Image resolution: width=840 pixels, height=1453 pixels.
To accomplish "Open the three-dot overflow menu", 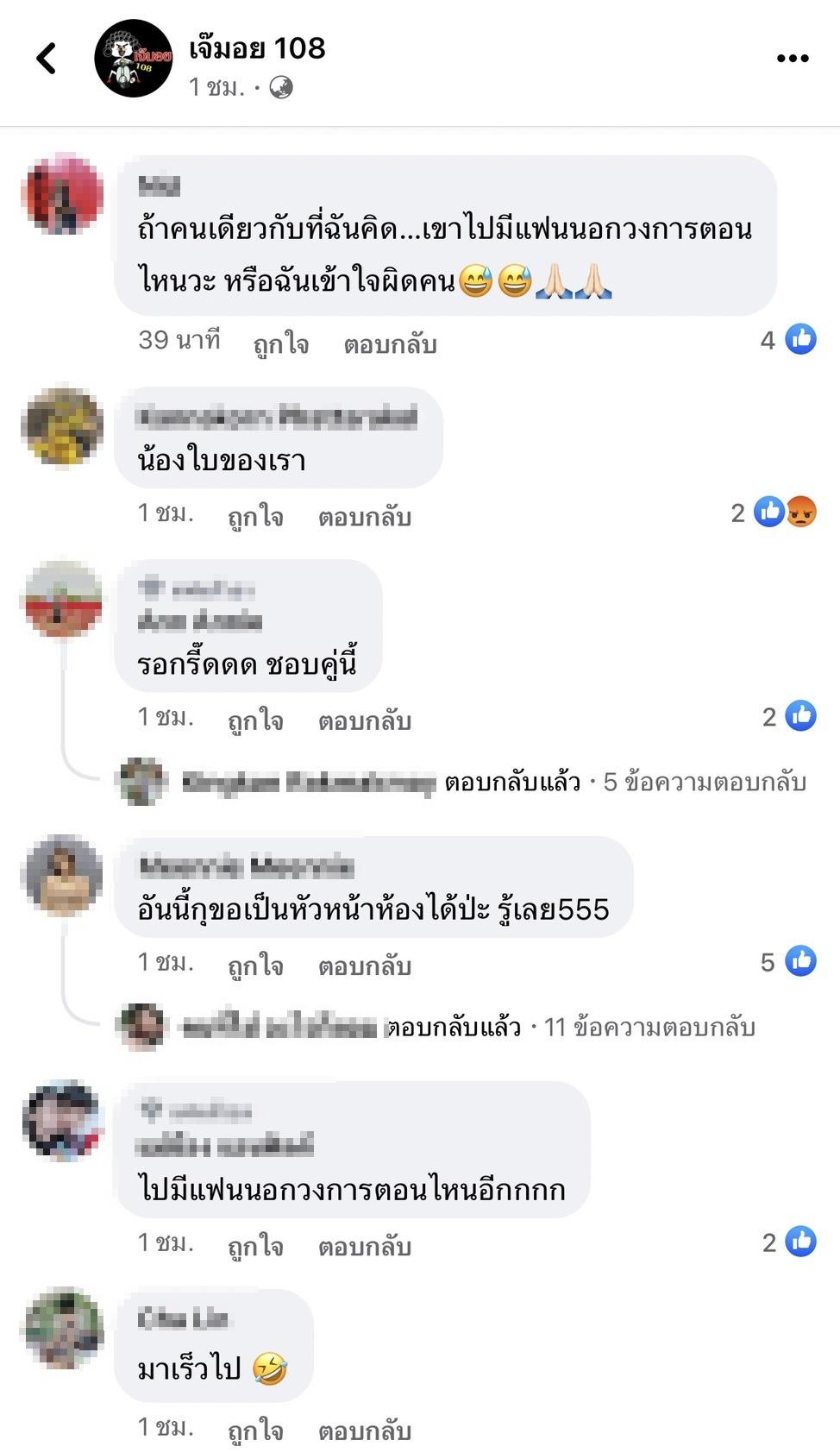I will pyautogui.click(x=792, y=59).
